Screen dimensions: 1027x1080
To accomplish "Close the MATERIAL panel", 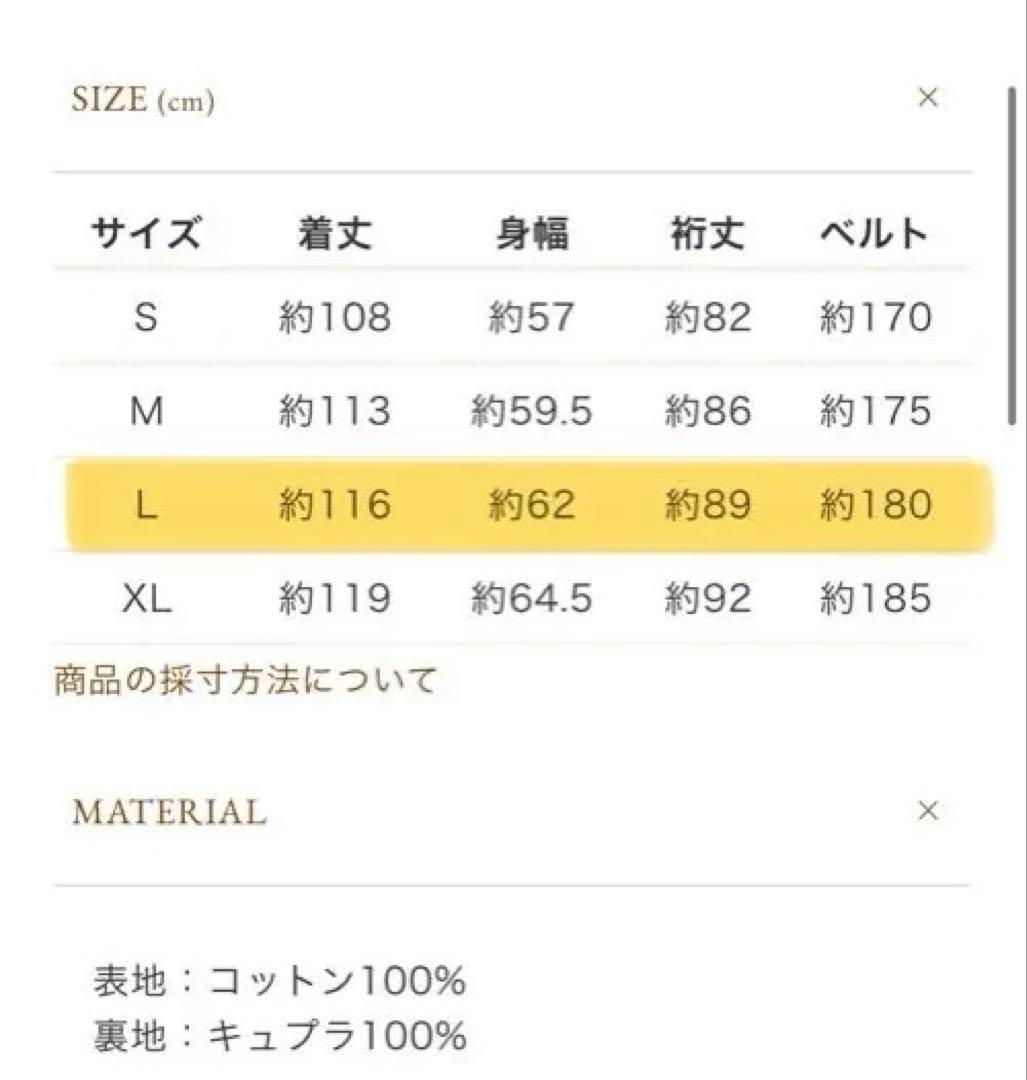I will coord(928,812).
